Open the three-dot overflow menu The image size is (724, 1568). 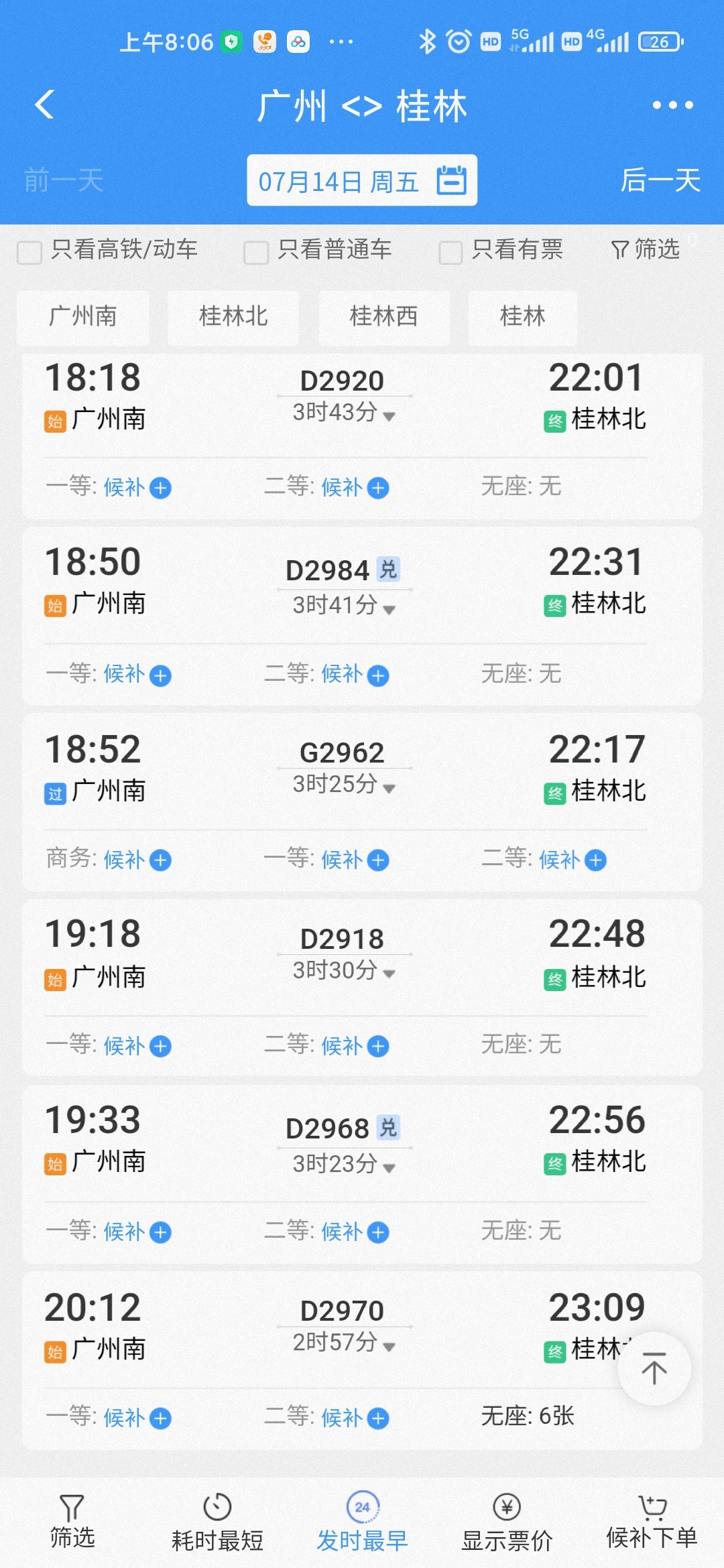(672, 105)
